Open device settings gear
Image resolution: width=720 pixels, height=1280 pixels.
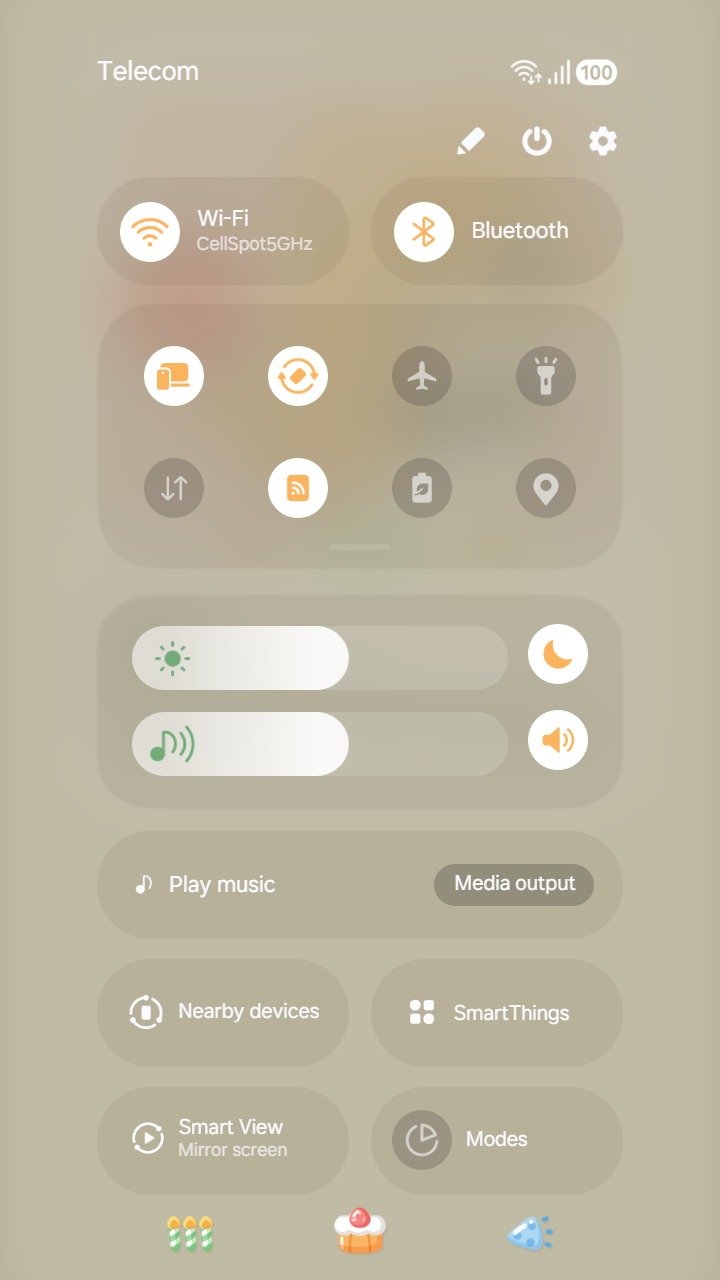(602, 141)
